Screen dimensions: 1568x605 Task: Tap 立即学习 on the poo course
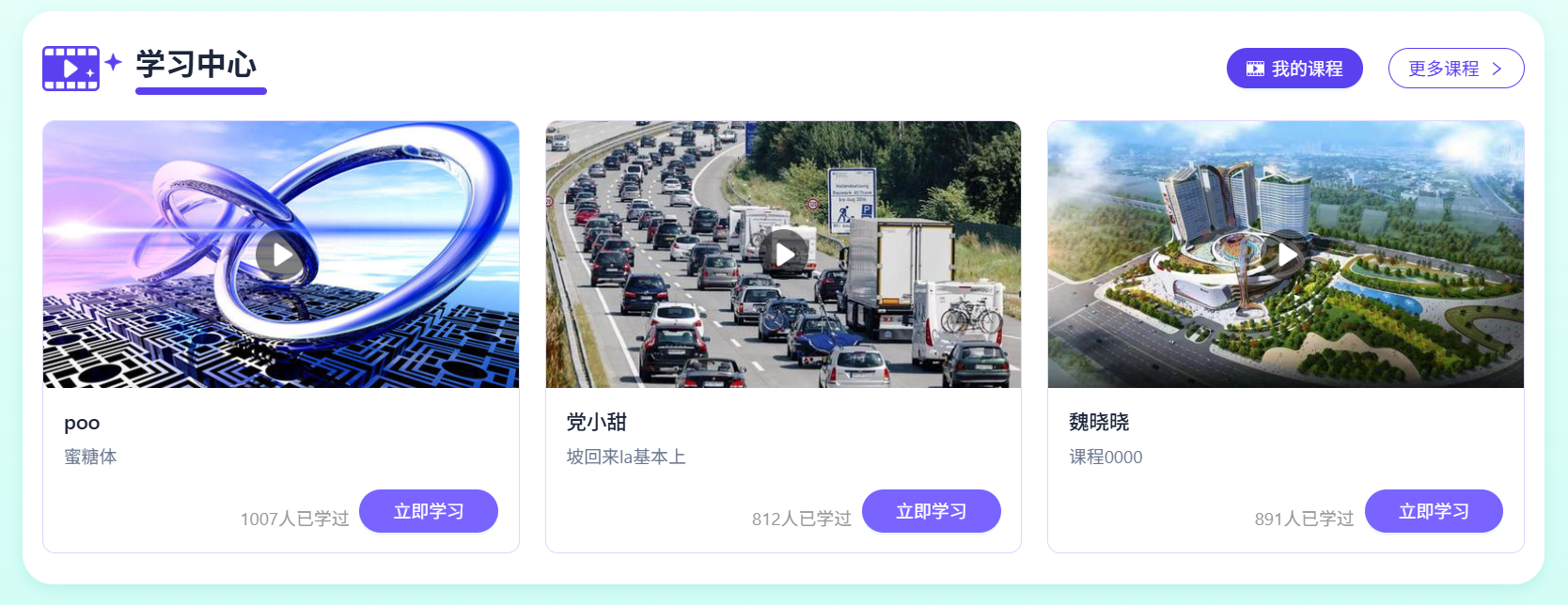click(x=429, y=511)
